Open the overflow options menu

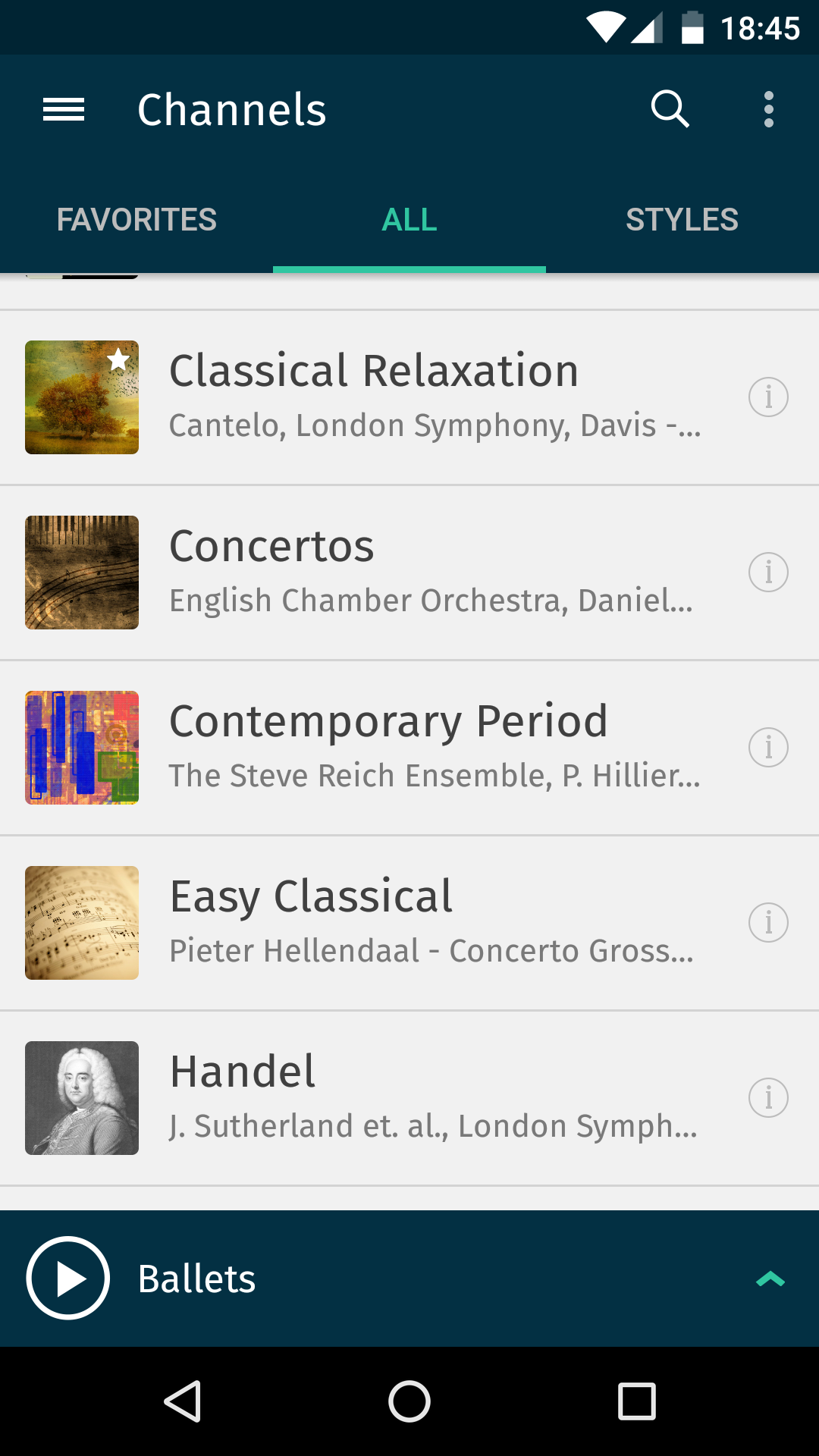point(769,108)
